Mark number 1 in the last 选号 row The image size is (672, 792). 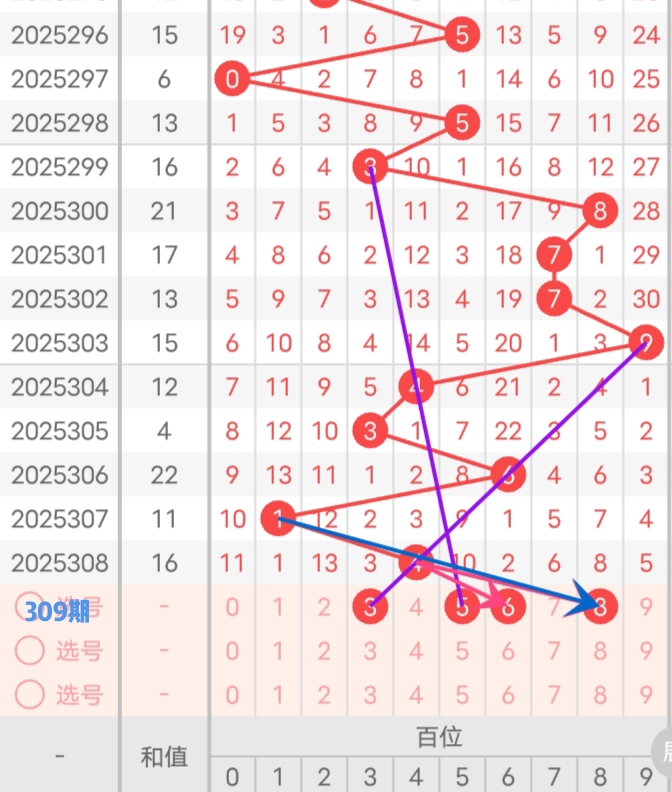[x=278, y=694]
